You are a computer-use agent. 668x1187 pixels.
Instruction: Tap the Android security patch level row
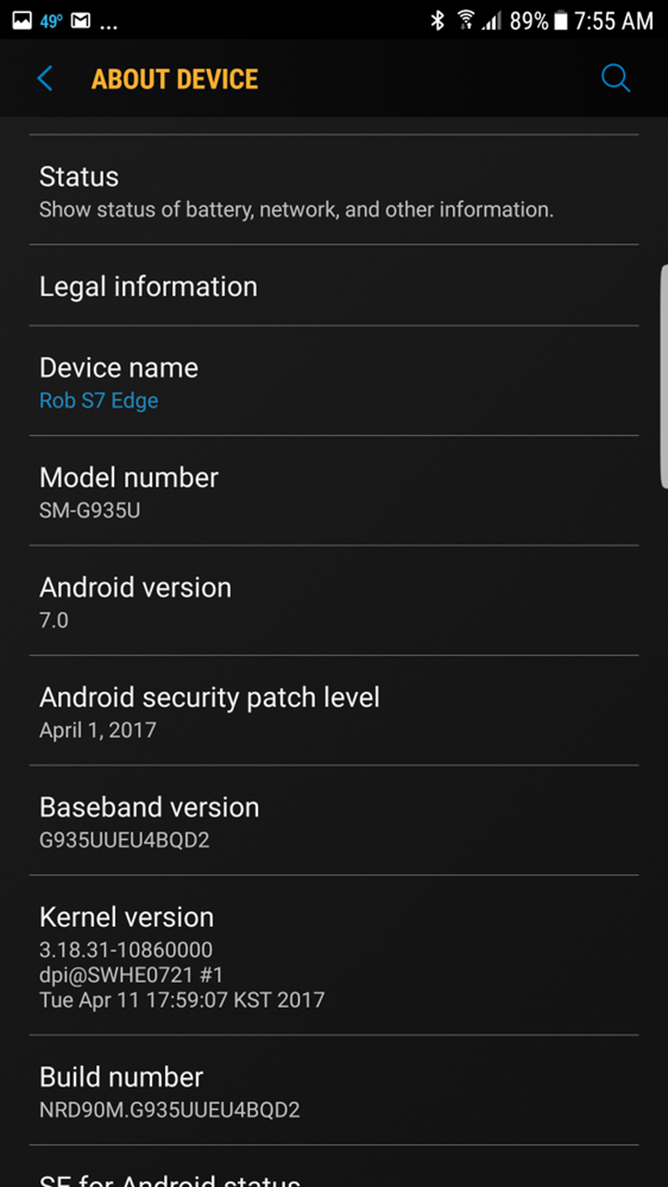coord(333,712)
